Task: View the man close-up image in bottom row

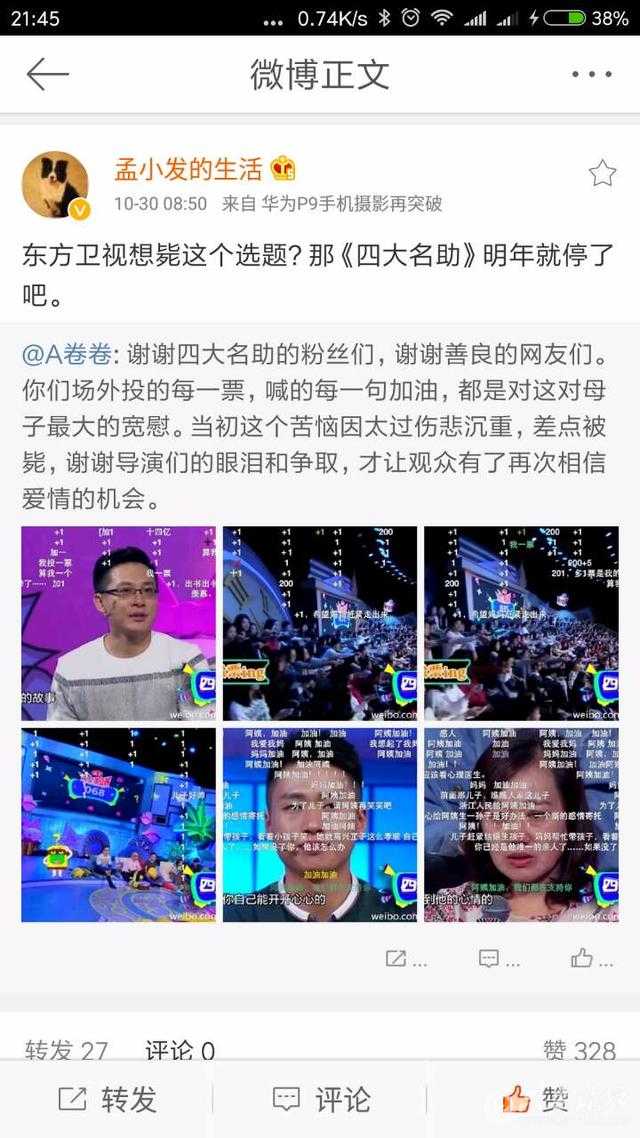Action: 319,824
